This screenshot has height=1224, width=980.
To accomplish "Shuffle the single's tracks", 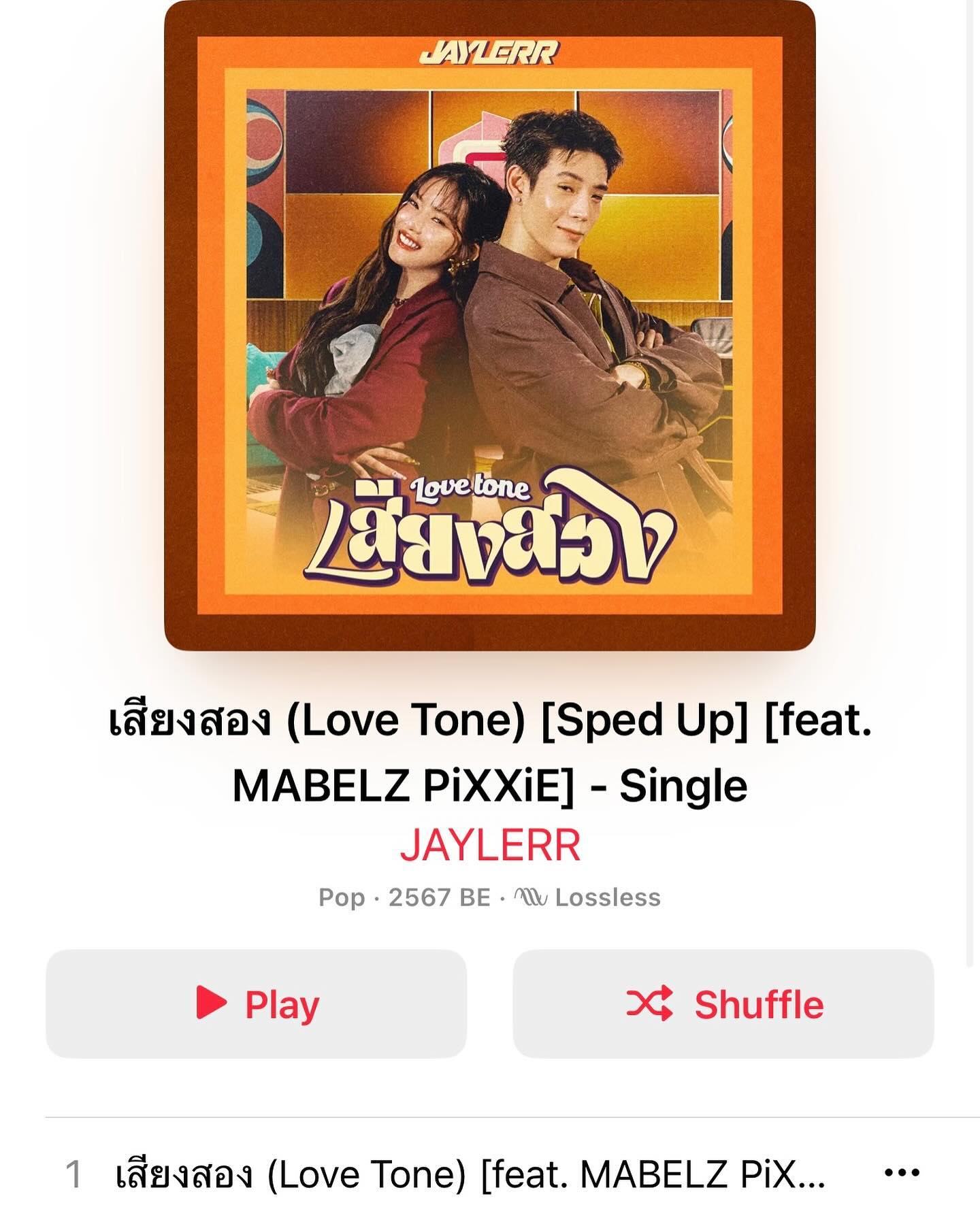I will click(723, 1004).
